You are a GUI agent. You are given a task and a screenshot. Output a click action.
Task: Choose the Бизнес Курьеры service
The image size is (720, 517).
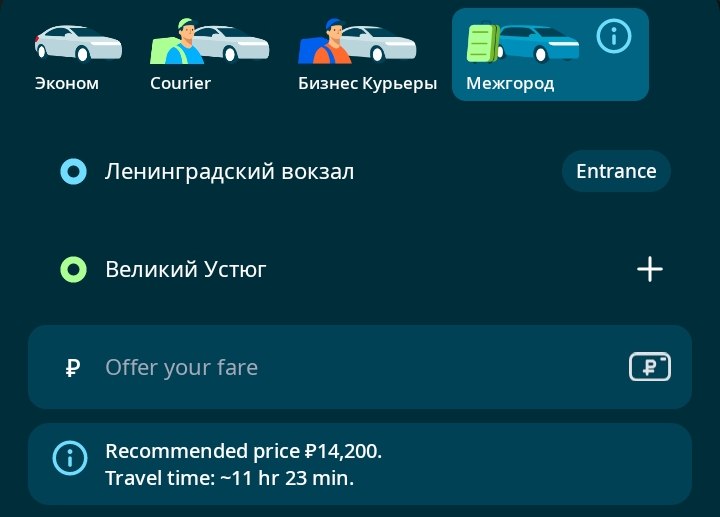[367, 55]
